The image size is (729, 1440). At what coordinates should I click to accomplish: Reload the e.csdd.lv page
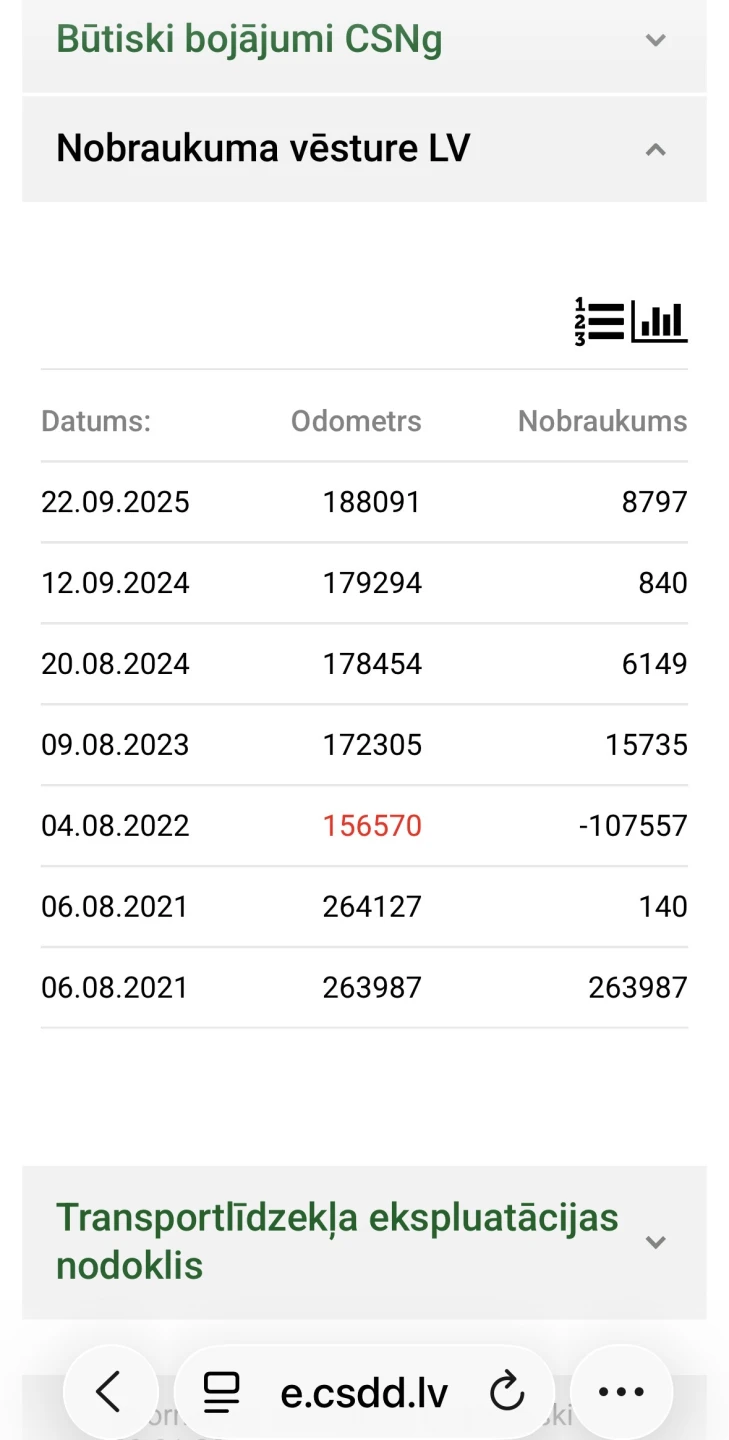pos(507,1391)
